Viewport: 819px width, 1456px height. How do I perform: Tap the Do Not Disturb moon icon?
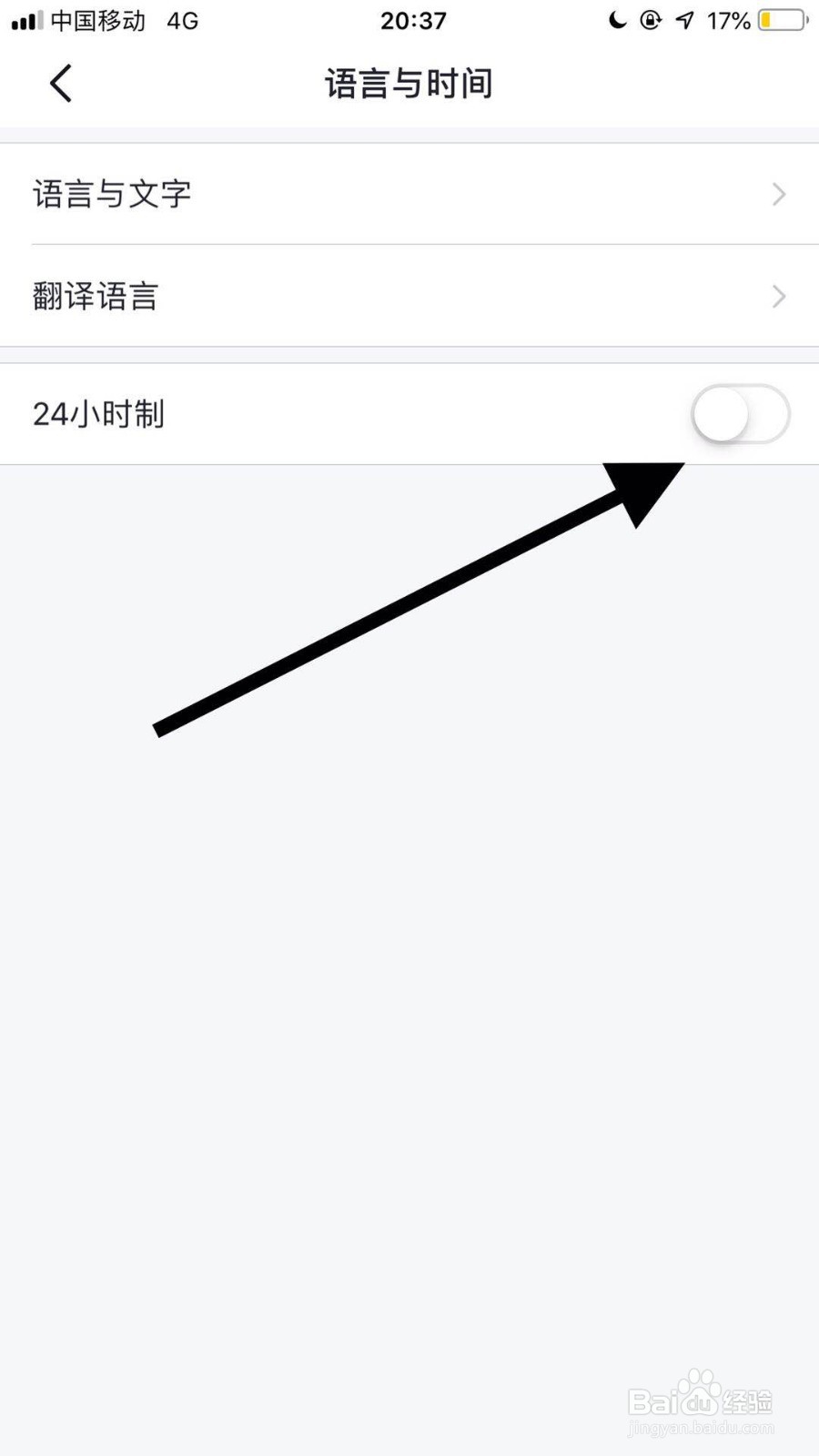(x=616, y=20)
